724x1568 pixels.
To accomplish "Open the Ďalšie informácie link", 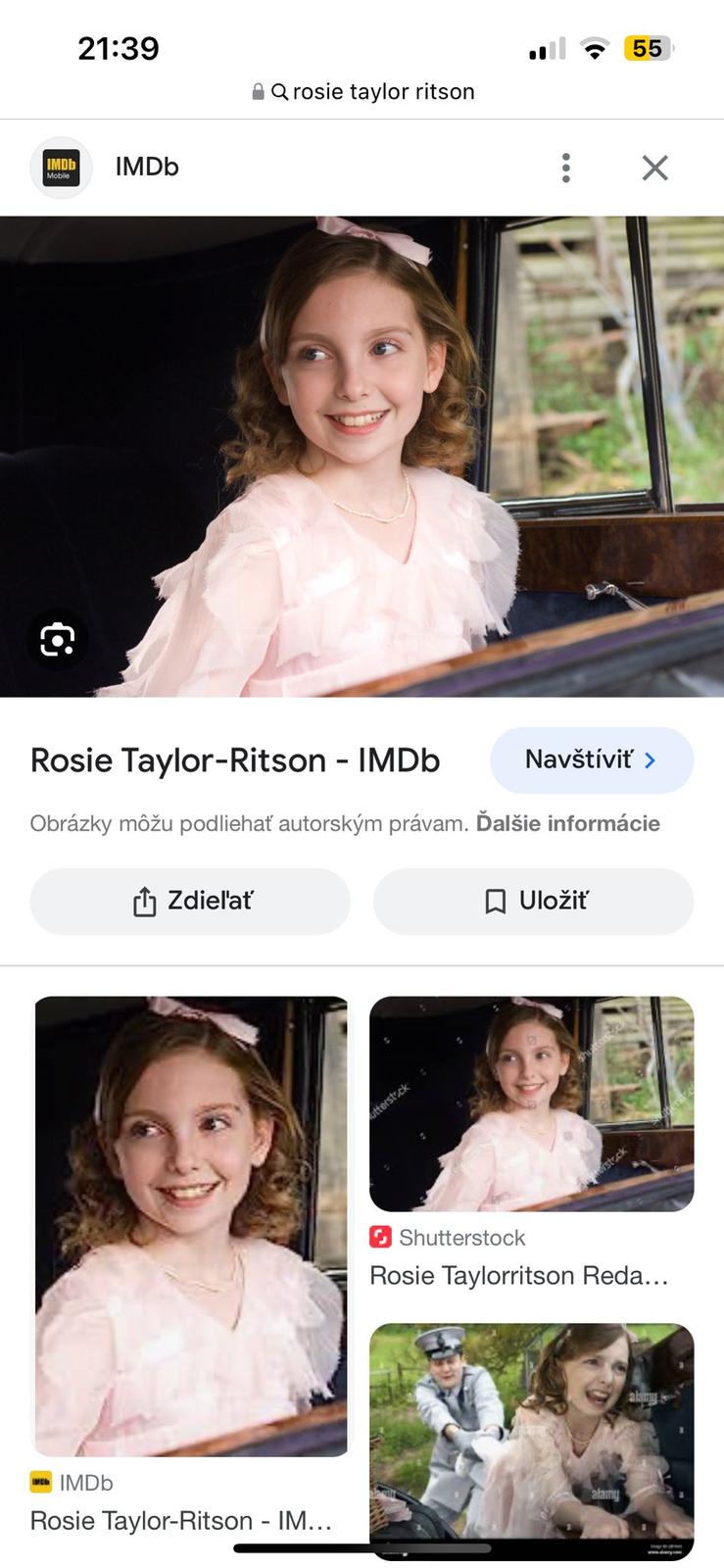I will point(567,823).
